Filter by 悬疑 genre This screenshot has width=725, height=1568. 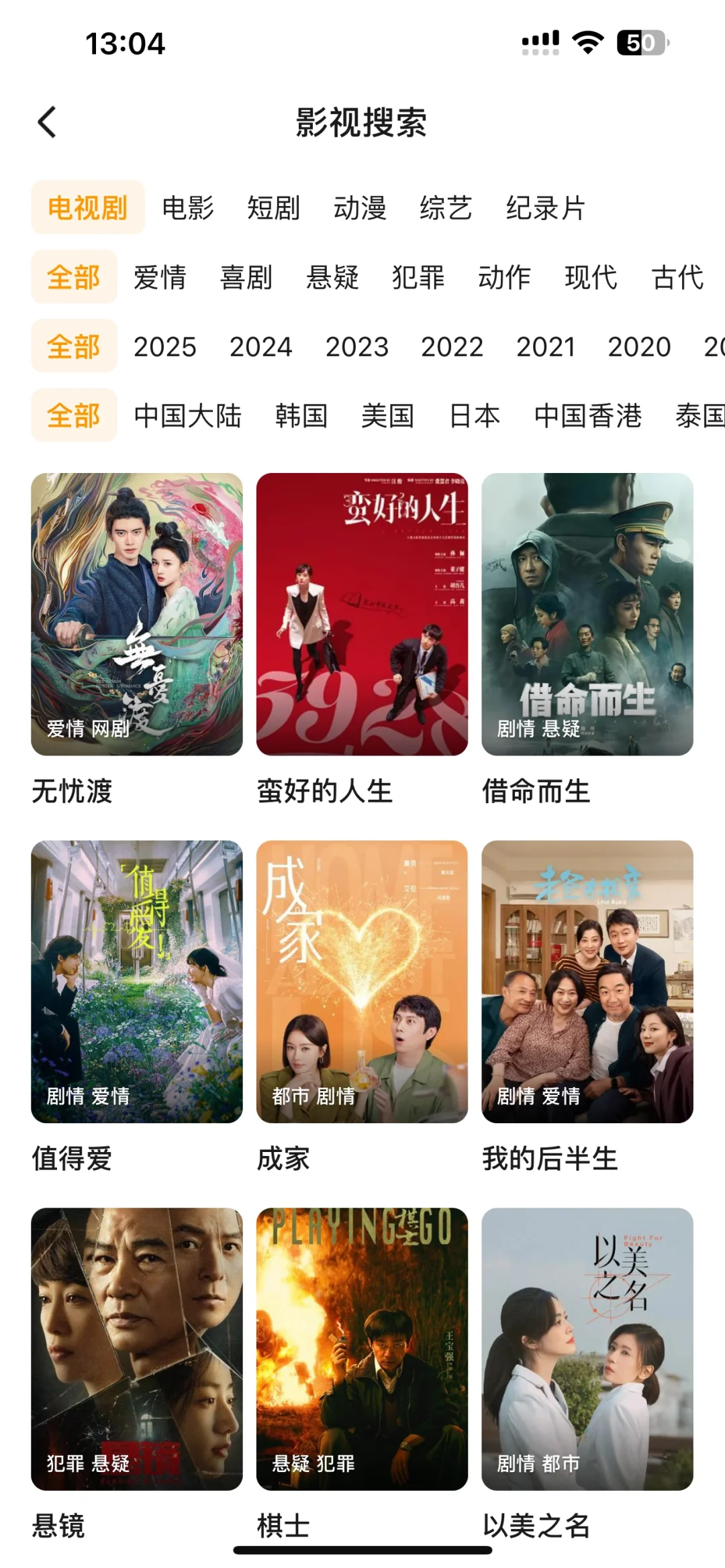(332, 278)
